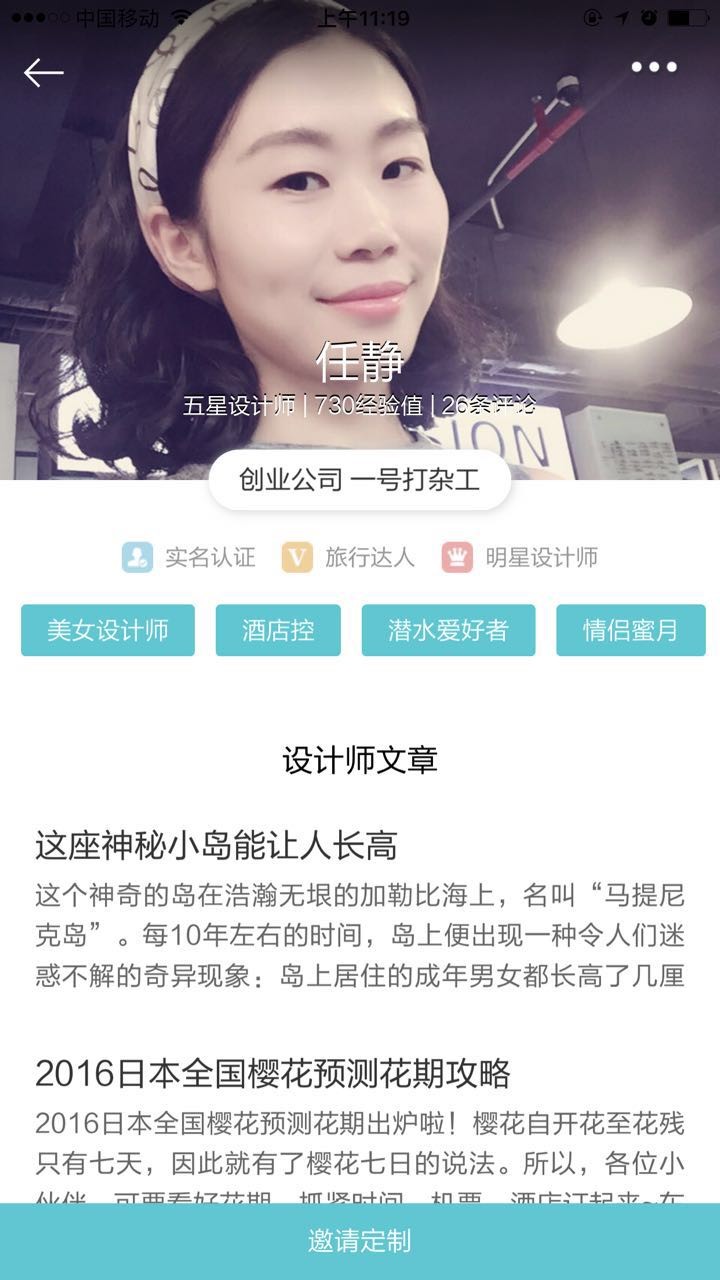Image resolution: width=720 pixels, height=1280 pixels.
Task: Open article 这座神秘小岛能让人长高
Action: [x=216, y=846]
